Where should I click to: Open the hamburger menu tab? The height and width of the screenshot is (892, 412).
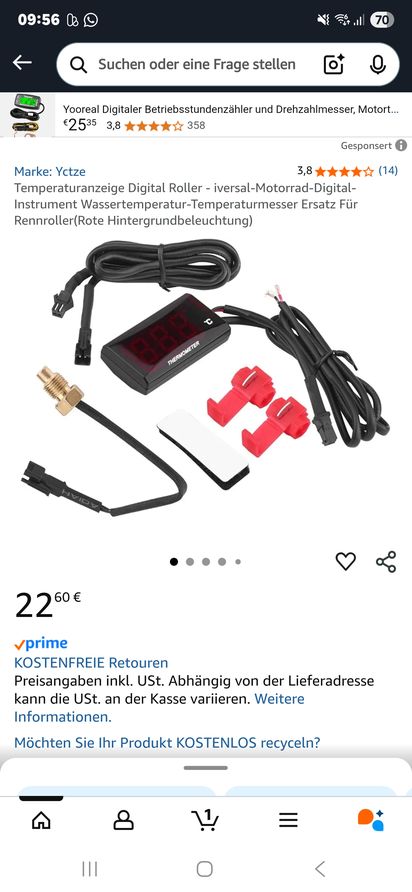coord(288,820)
